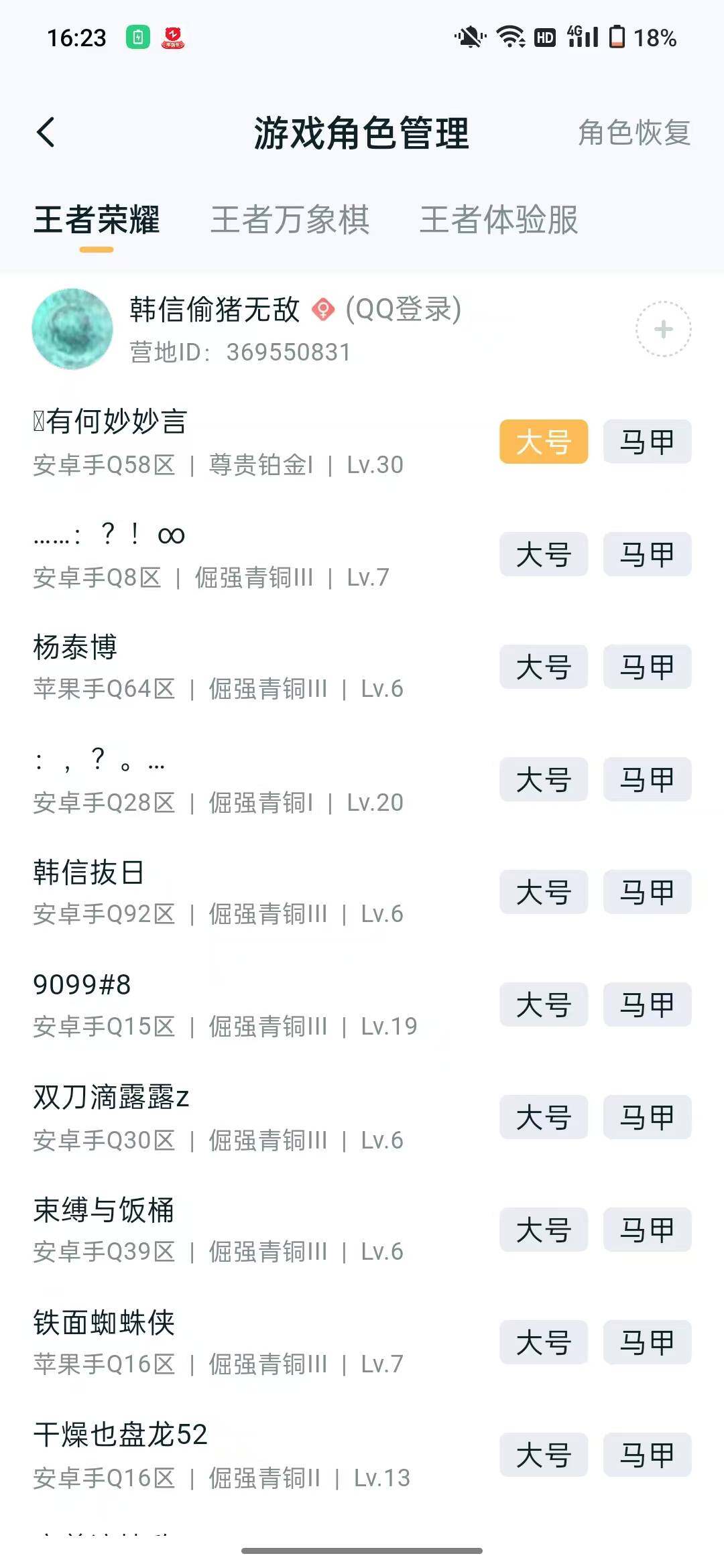724x1568 pixels.
Task: Tap the avatar of 韩信偷猪无敌
Action: (x=70, y=328)
